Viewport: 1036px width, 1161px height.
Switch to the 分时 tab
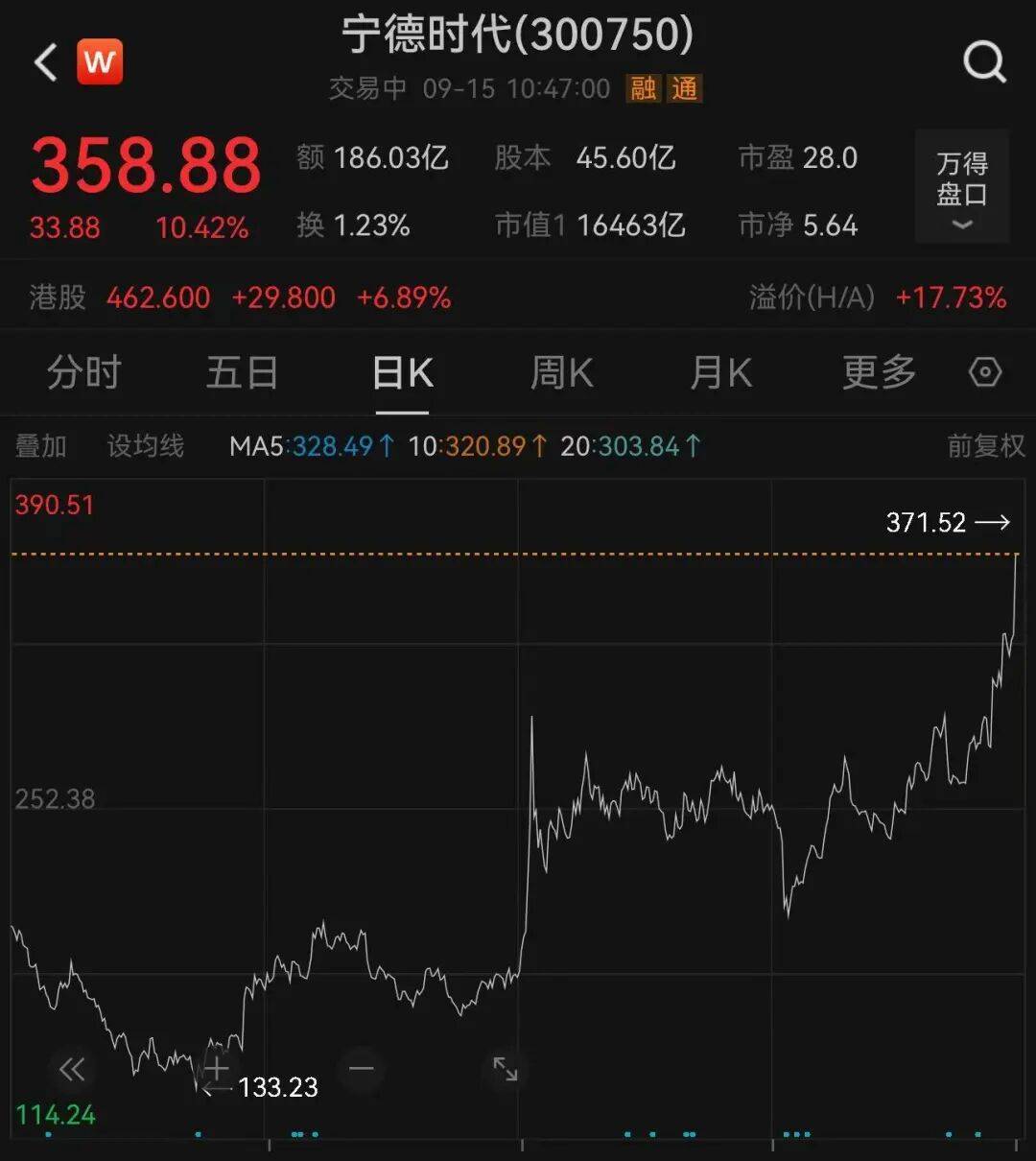(x=84, y=372)
